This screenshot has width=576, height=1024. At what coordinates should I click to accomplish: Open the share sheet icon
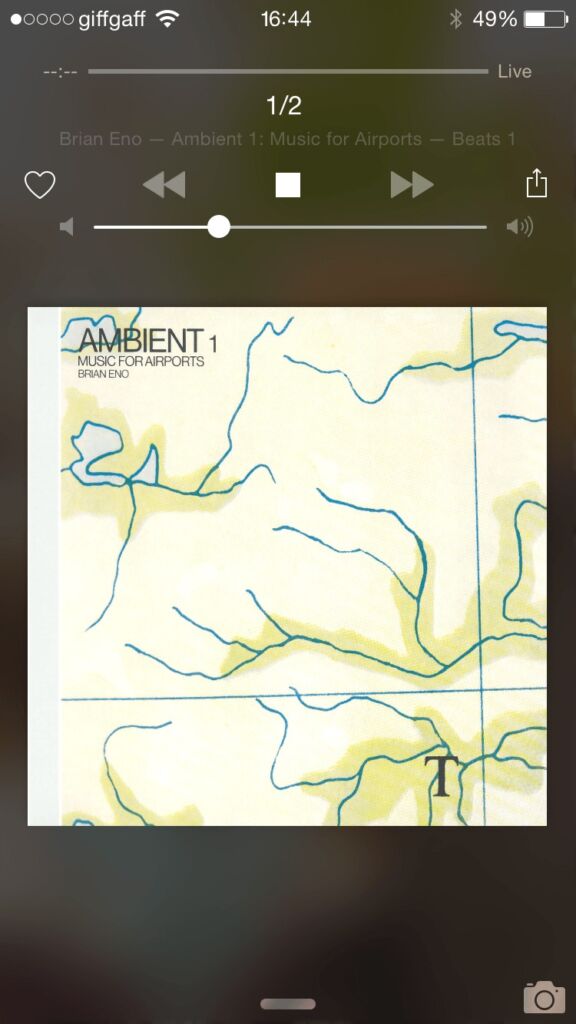tap(536, 183)
